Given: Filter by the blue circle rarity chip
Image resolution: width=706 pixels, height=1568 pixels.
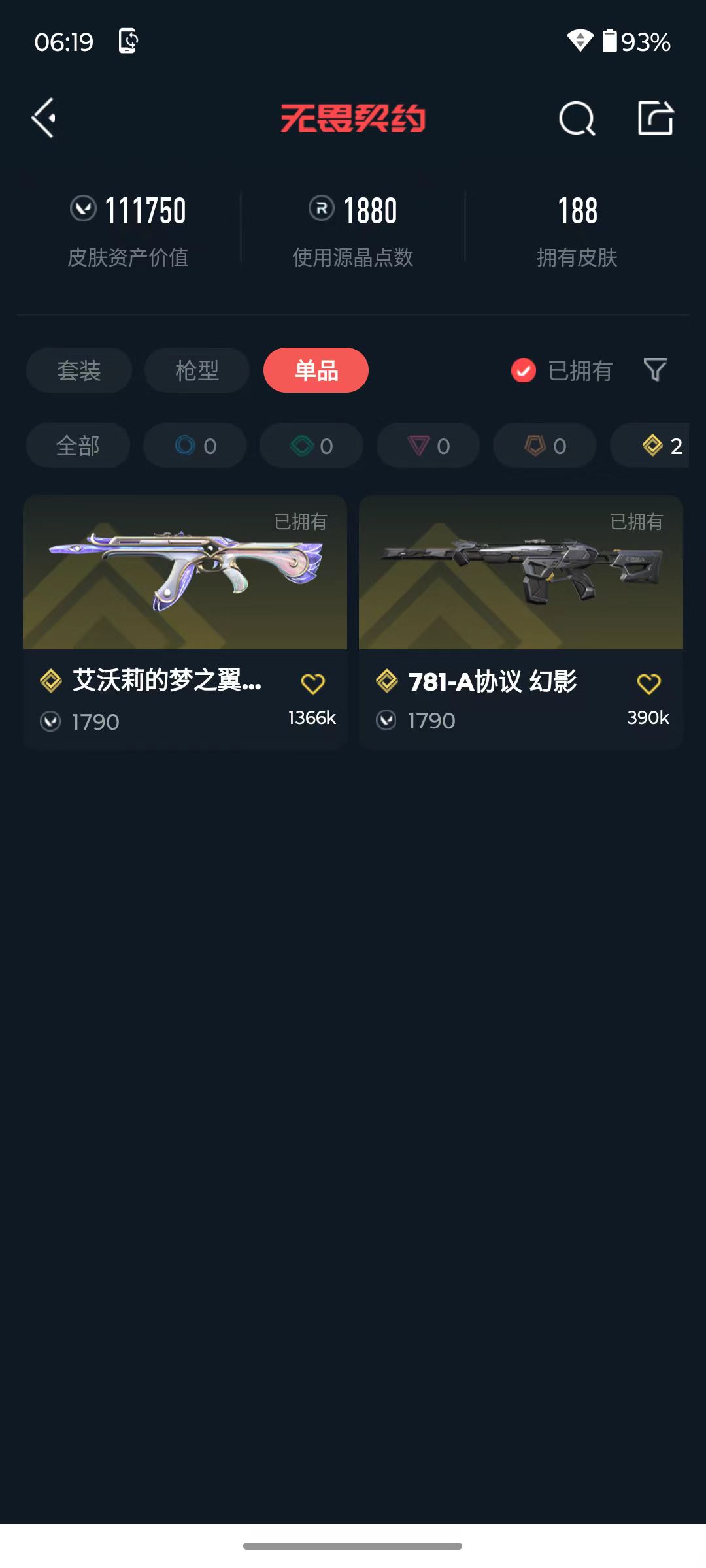Looking at the screenshot, I should click(195, 446).
